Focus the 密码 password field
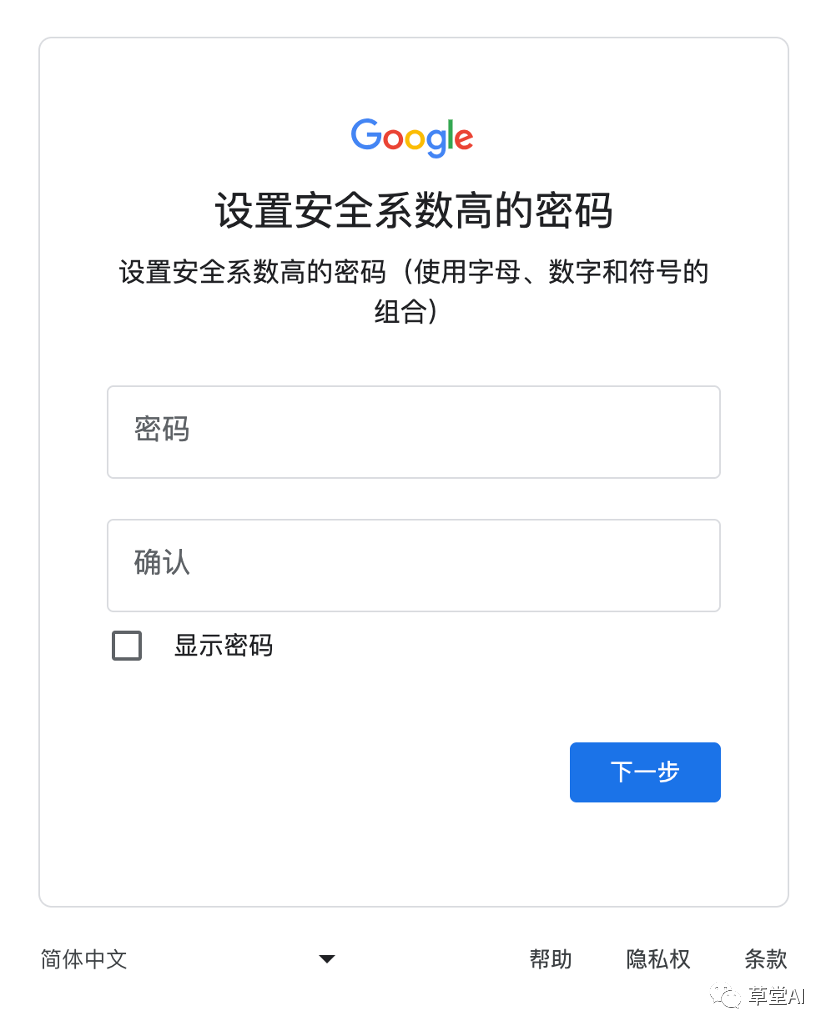This screenshot has width=832, height=1032. [413, 432]
